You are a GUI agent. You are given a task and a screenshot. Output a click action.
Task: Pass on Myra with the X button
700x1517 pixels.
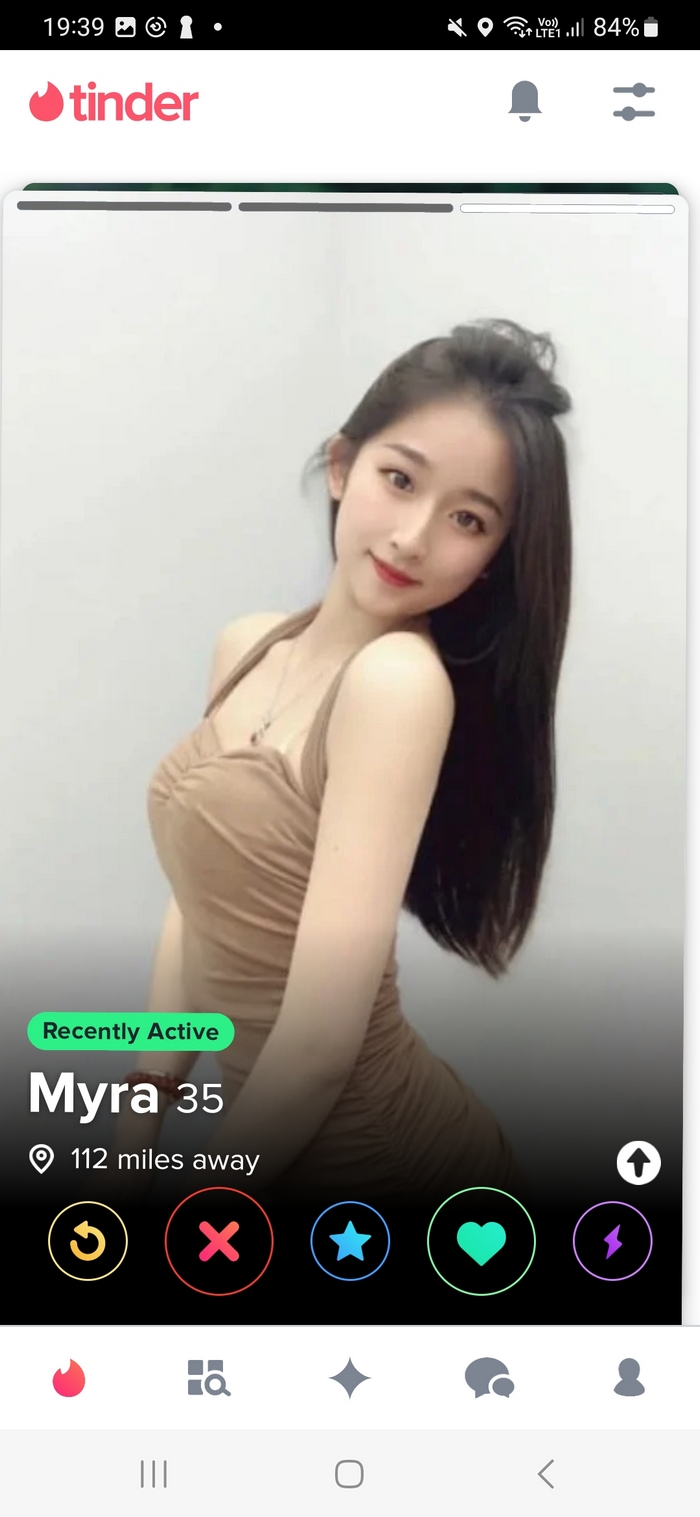tap(219, 1241)
